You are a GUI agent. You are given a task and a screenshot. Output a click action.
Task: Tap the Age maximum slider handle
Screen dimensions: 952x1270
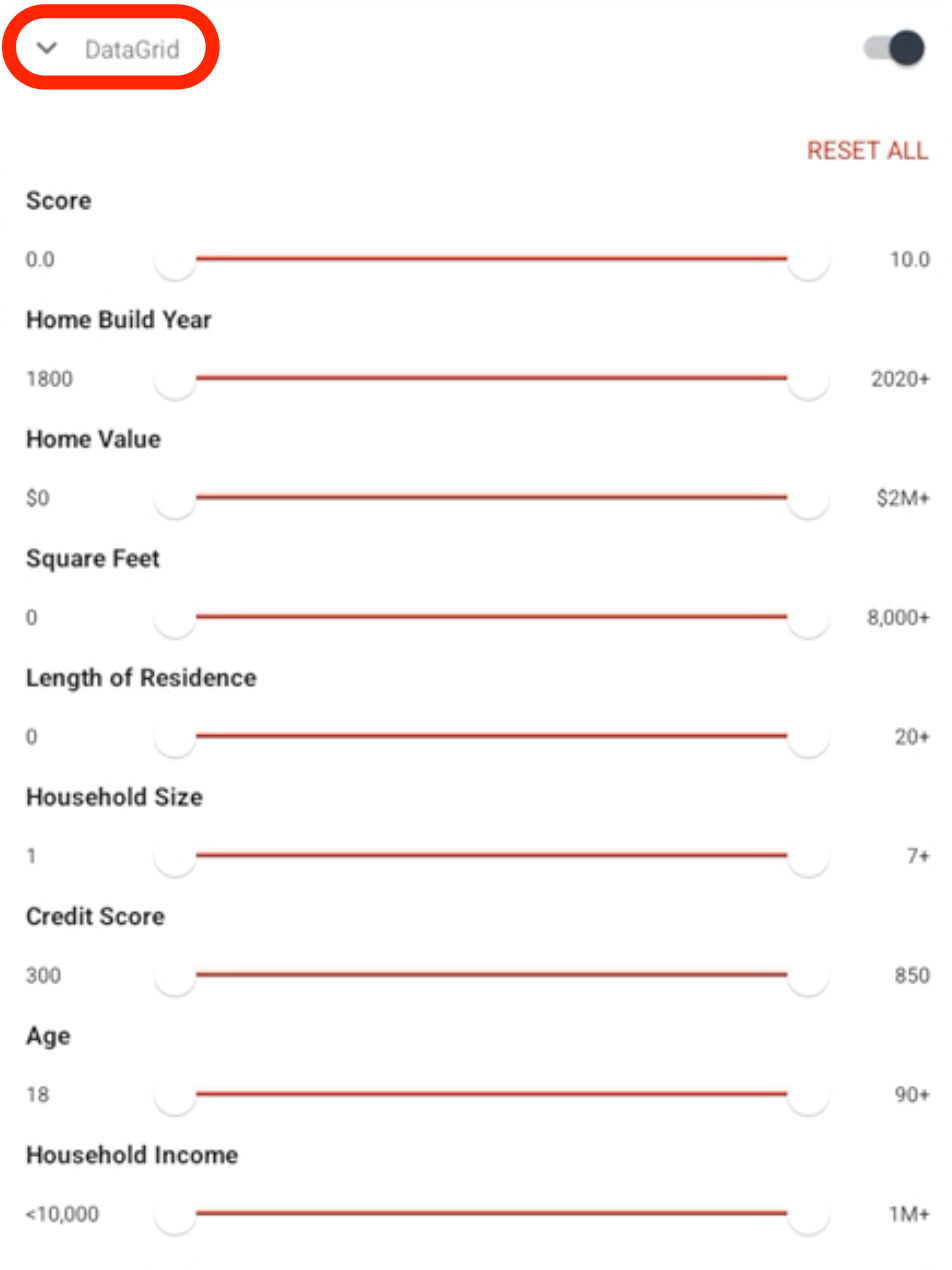(x=808, y=1095)
